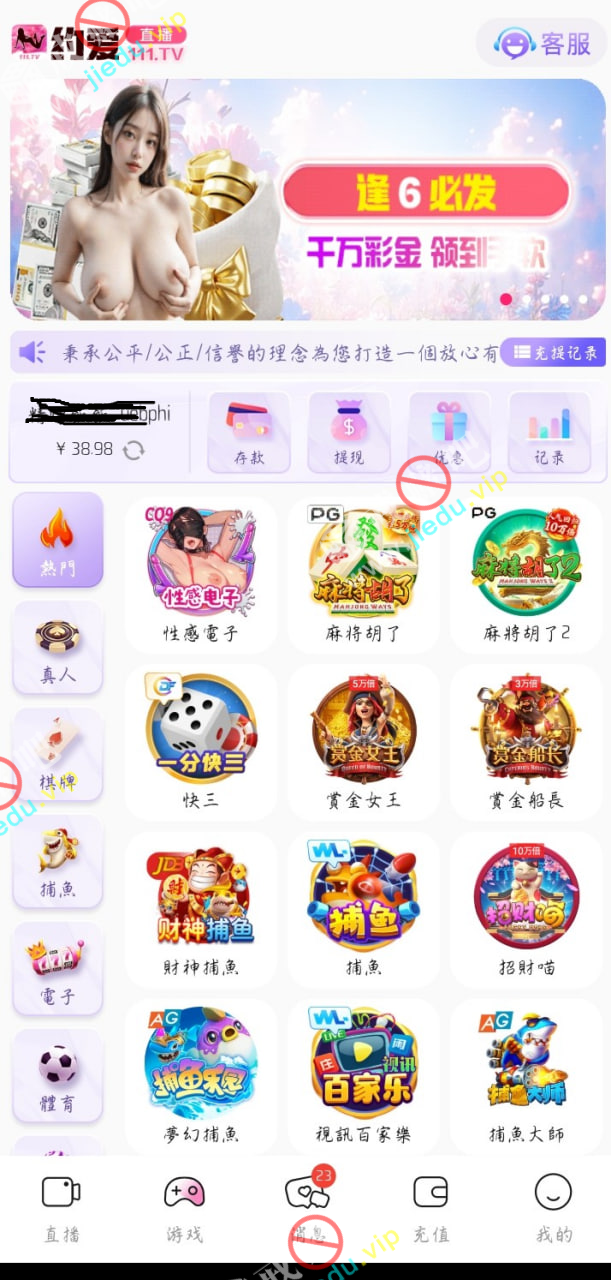Open 充提记录 records button
Image resolution: width=611 pixels, height=1280 pixels.
point(553,352)
